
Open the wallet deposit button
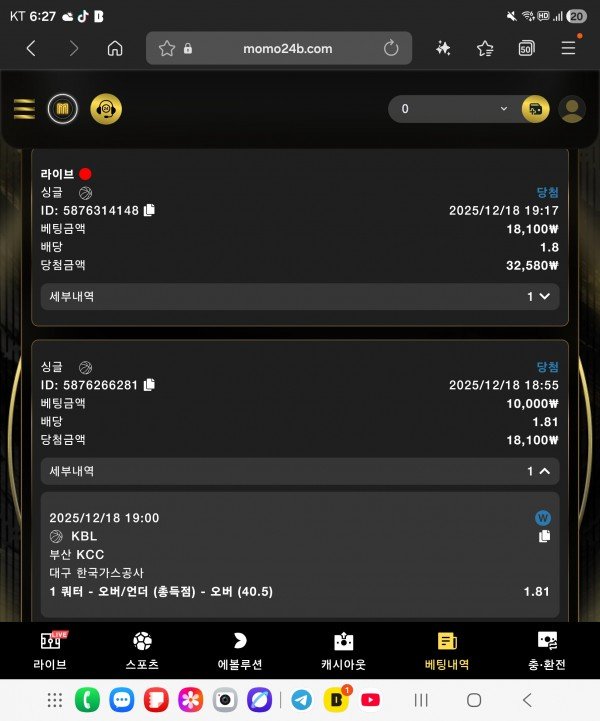click(x=535, y=108)
